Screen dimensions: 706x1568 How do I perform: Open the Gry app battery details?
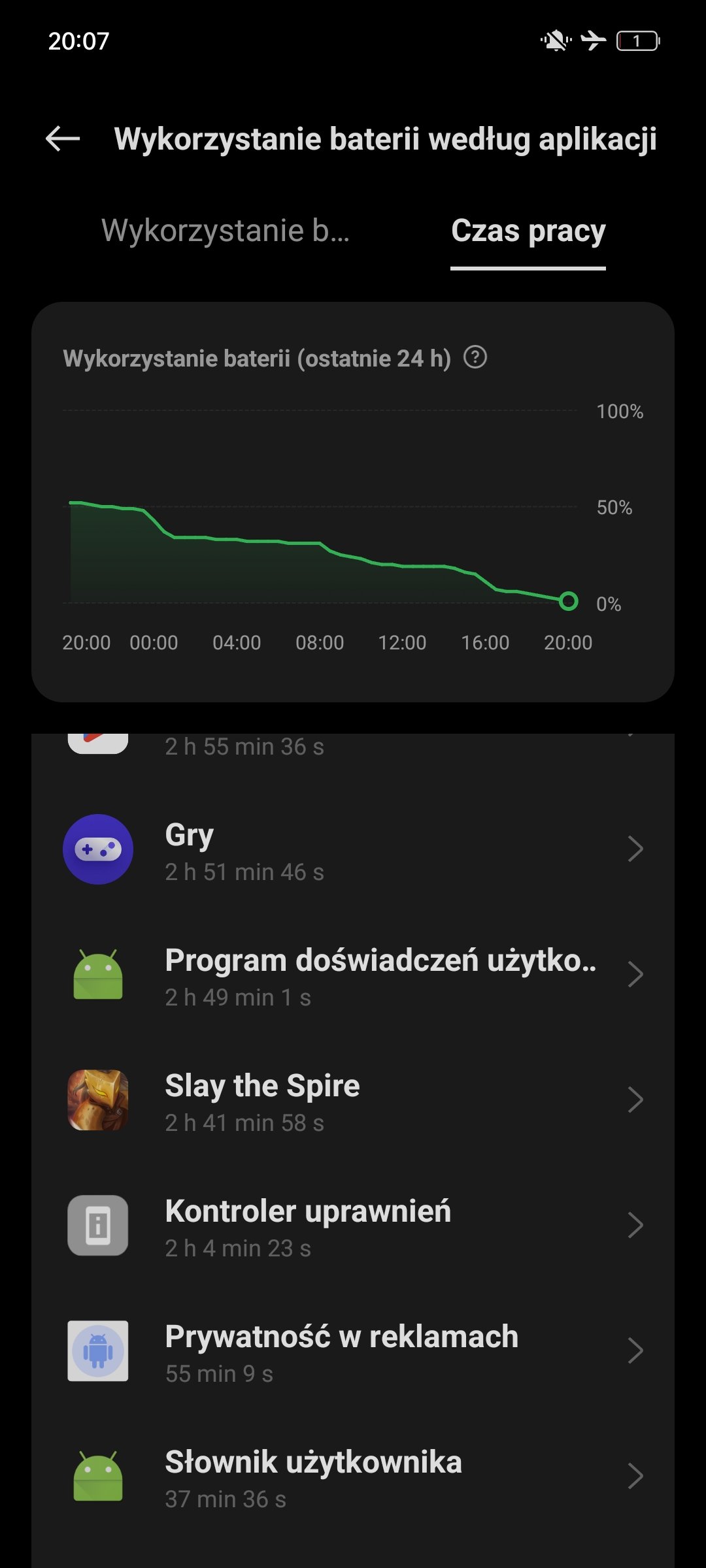click(x=353, y=849)
